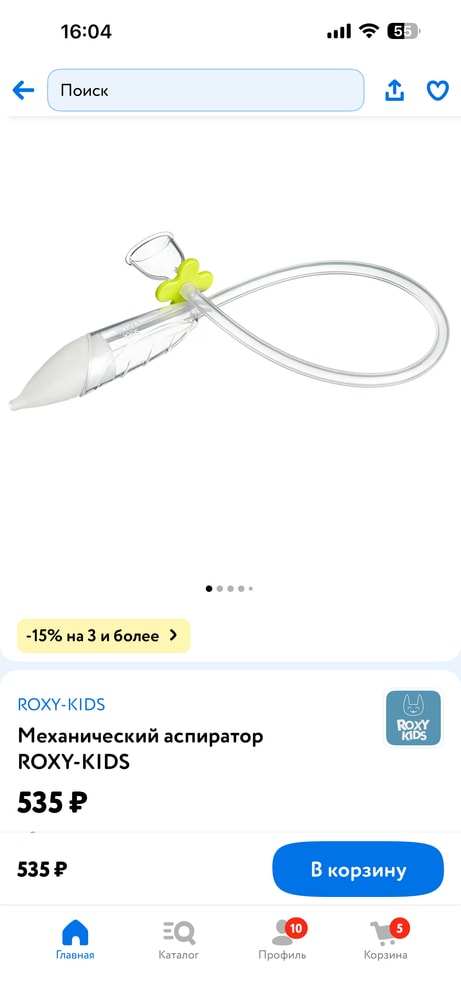461x1000 pixels.
Task: Add the aspirator to favorites
Action: pyautogui.click(x=437, y=91)
